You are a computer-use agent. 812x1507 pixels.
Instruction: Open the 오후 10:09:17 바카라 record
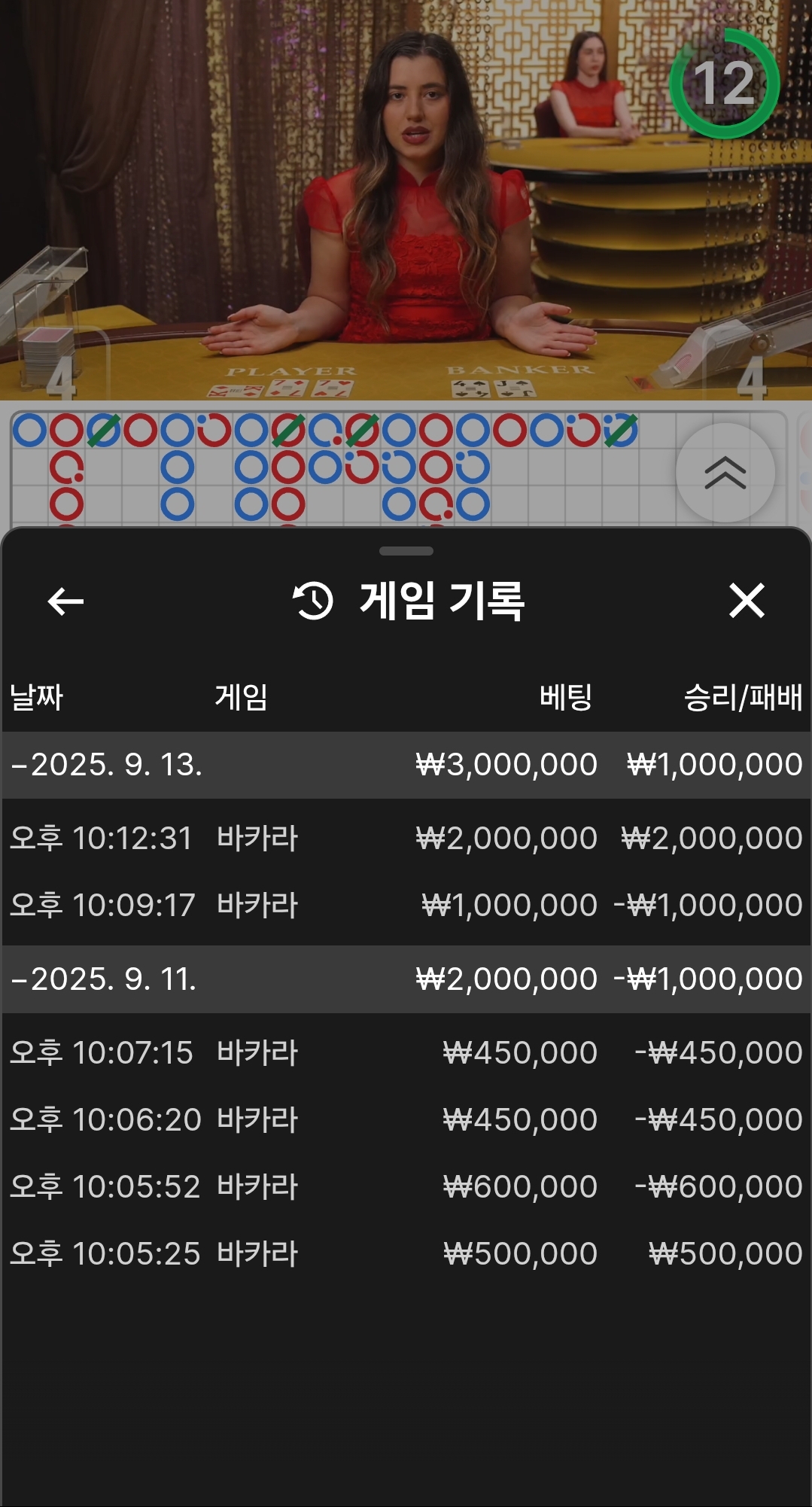(x=406, y=905)
